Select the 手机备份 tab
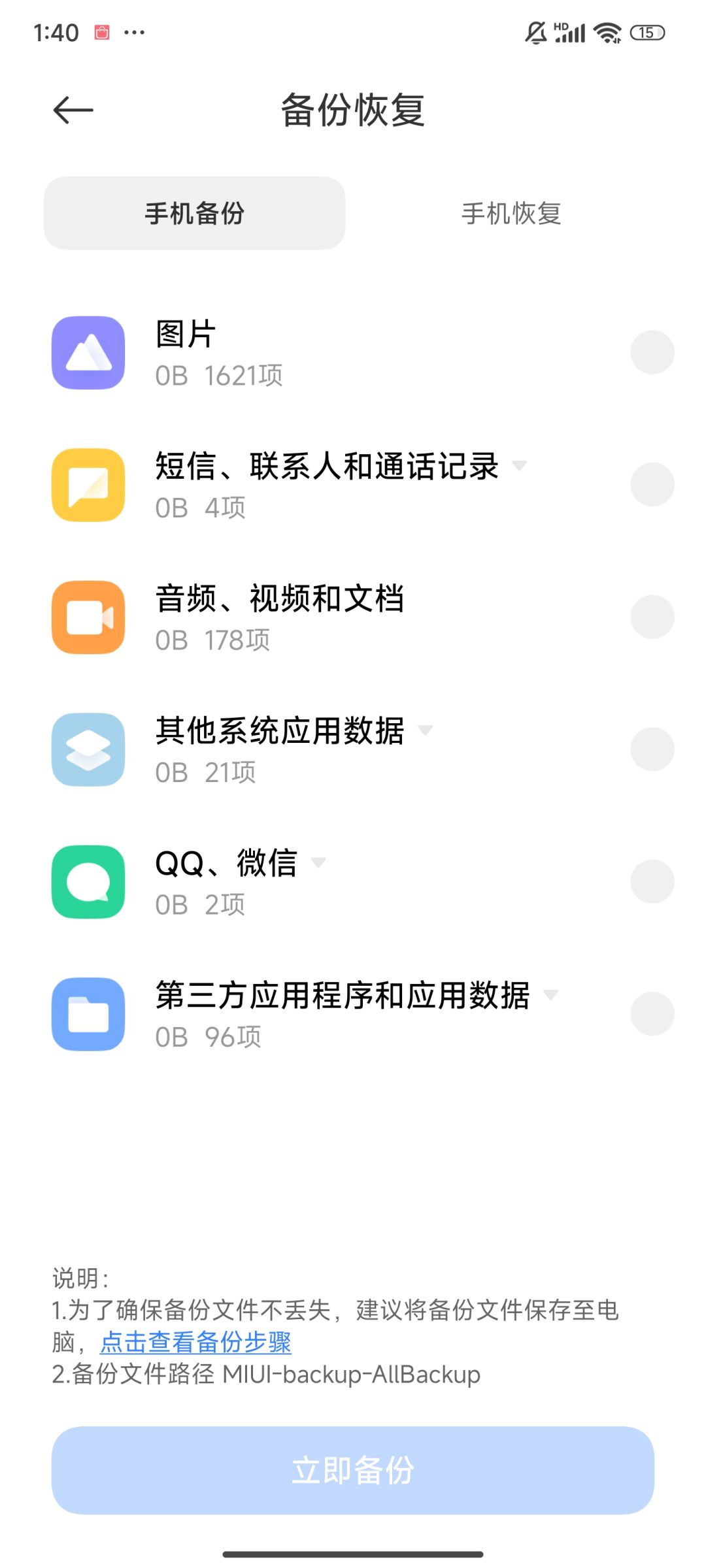 (194, 214)
